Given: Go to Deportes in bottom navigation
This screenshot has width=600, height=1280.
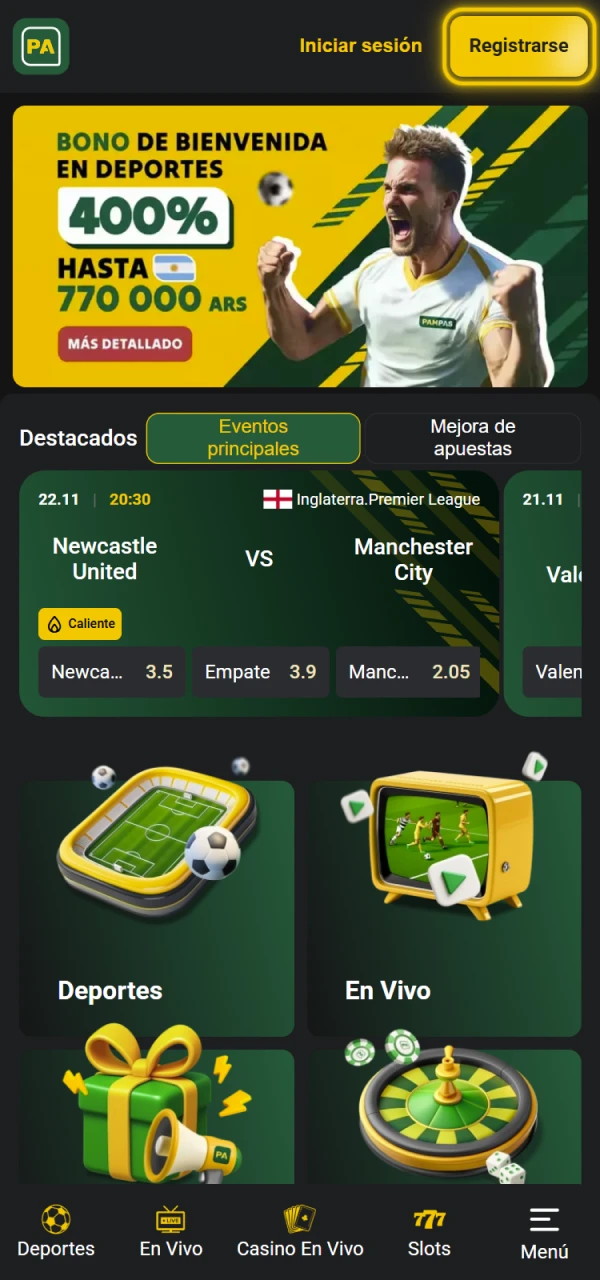Looking at the screenshot, I should pos(56,1232).
